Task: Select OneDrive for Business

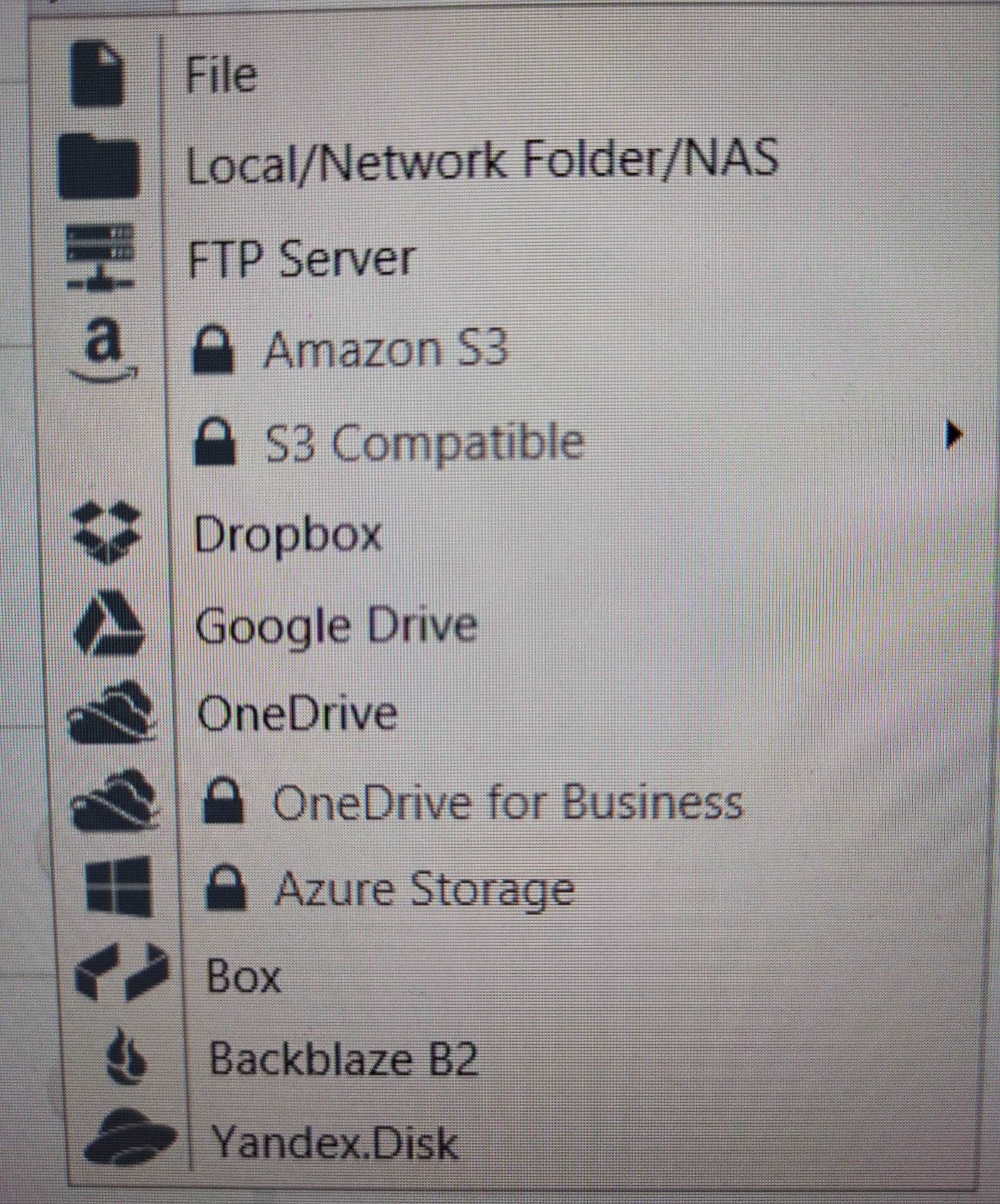Action: 508,802
